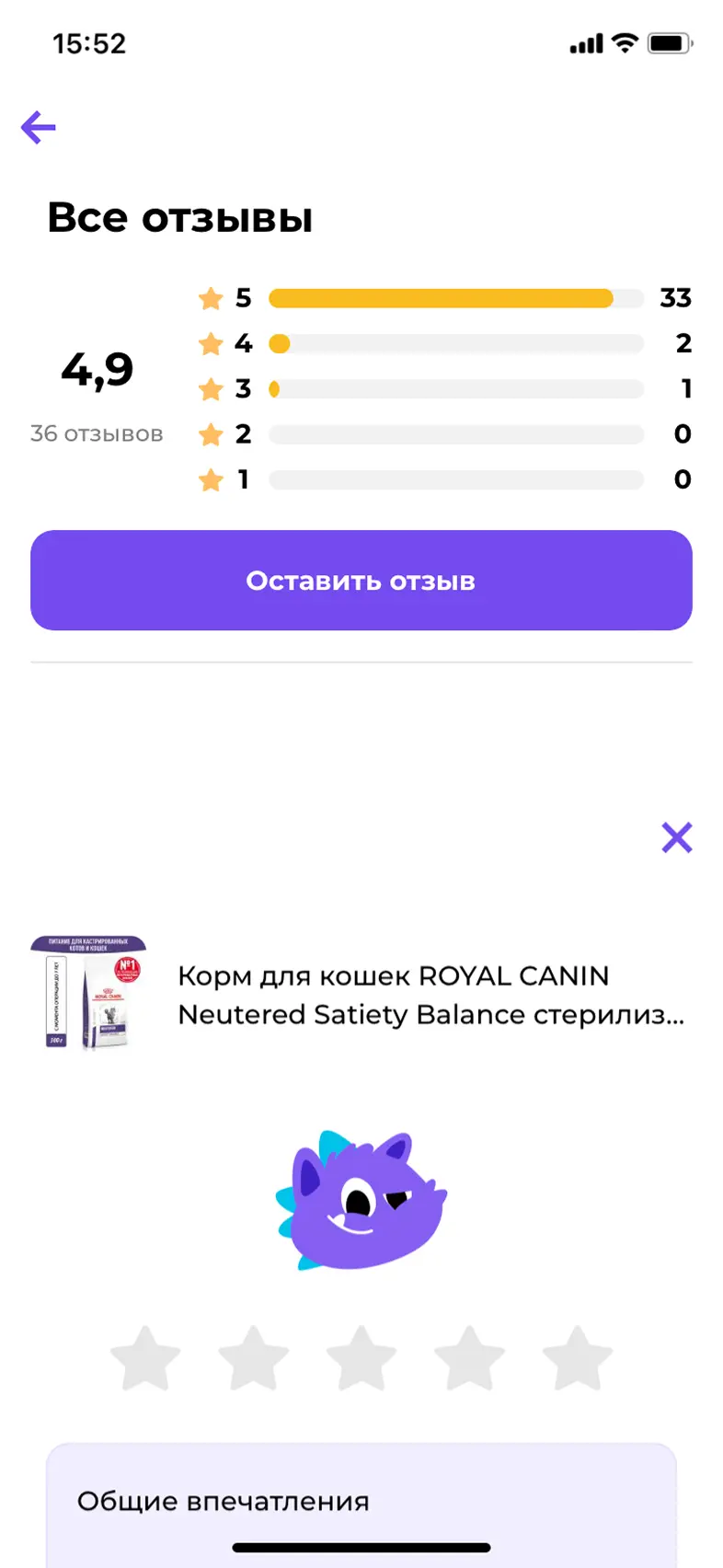Choose the fifth star for top rating
723x1568 pixels.
pos(578,1358)
